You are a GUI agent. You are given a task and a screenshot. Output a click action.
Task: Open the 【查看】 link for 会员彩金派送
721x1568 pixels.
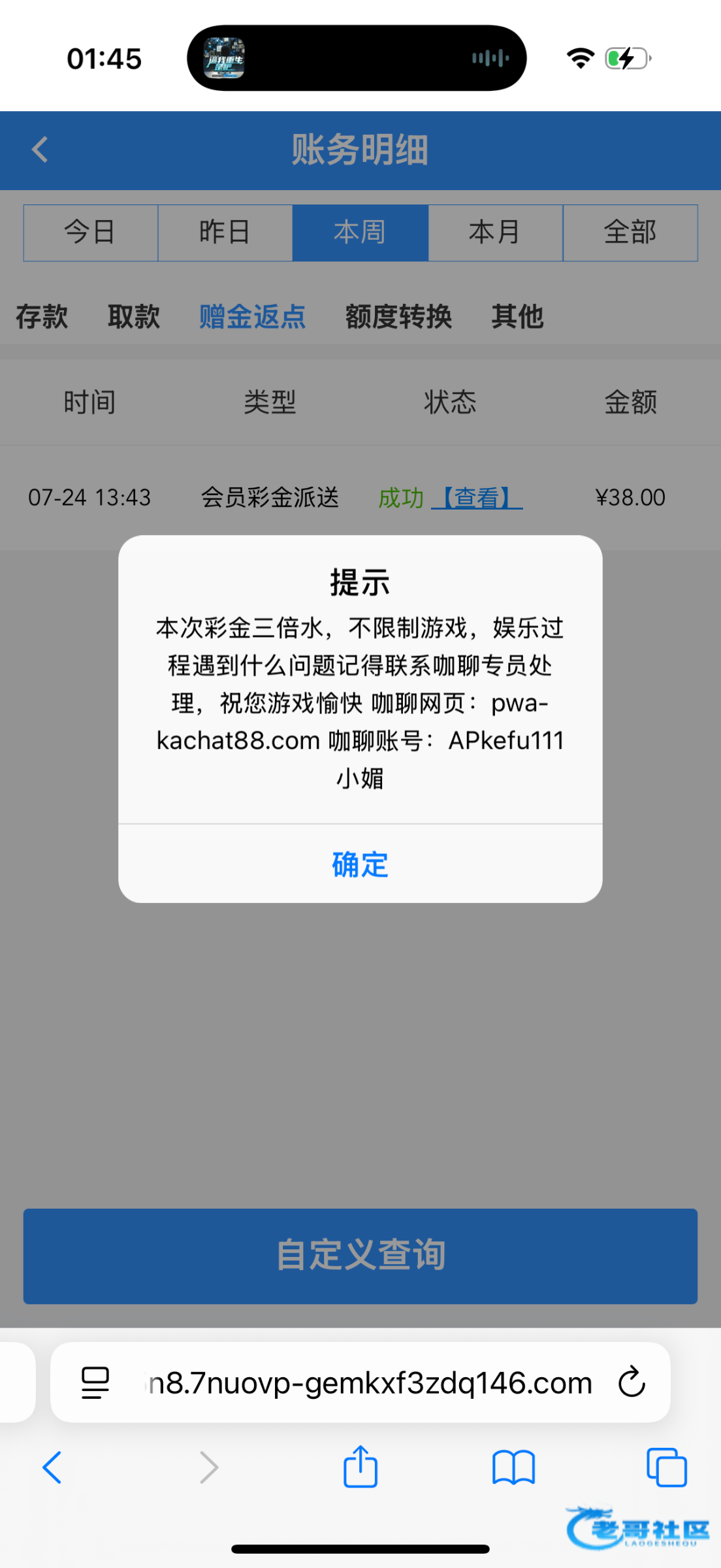point(477,498)
